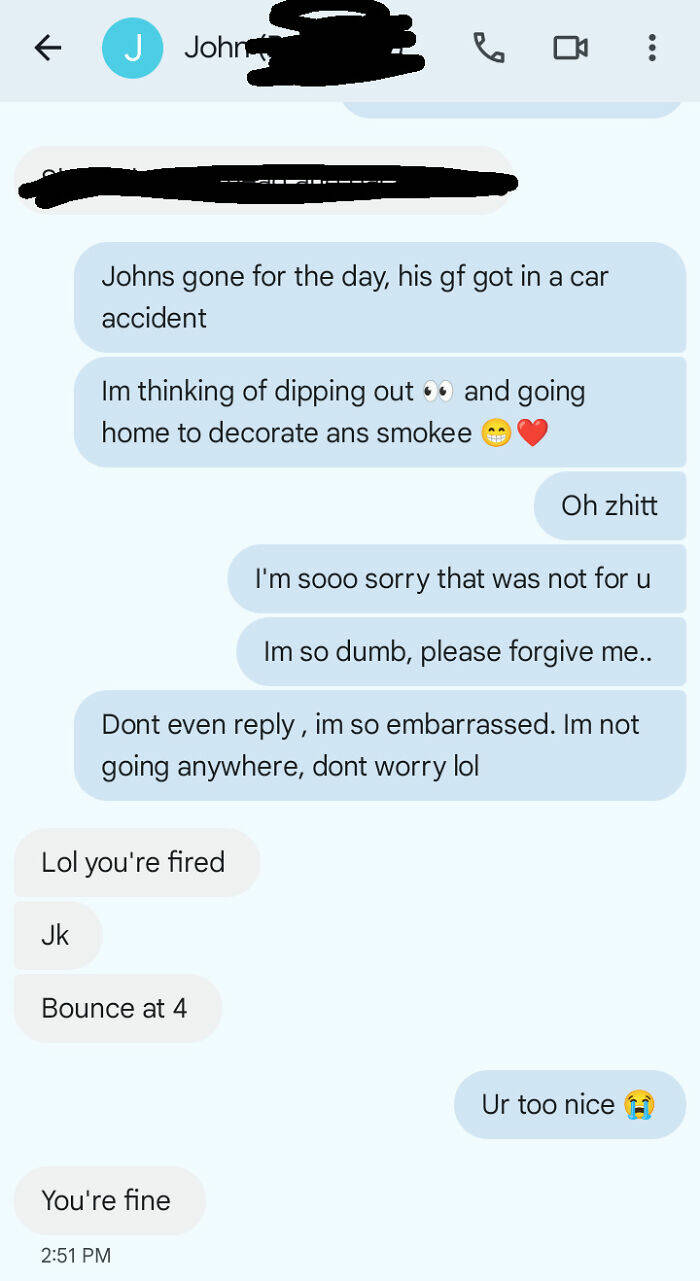
Task: Open the overflow menu
Action: click(651, 48)
